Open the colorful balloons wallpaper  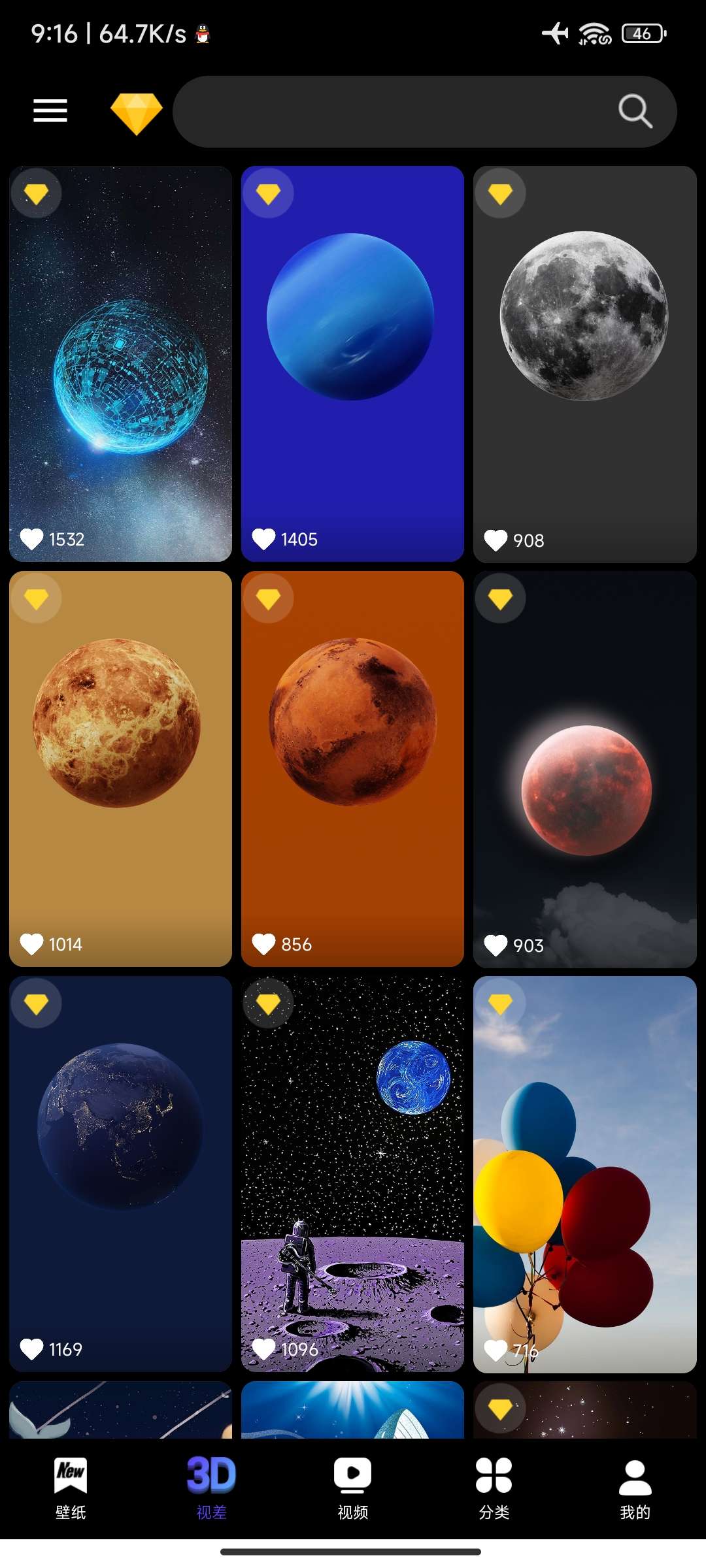(584, 1173)
